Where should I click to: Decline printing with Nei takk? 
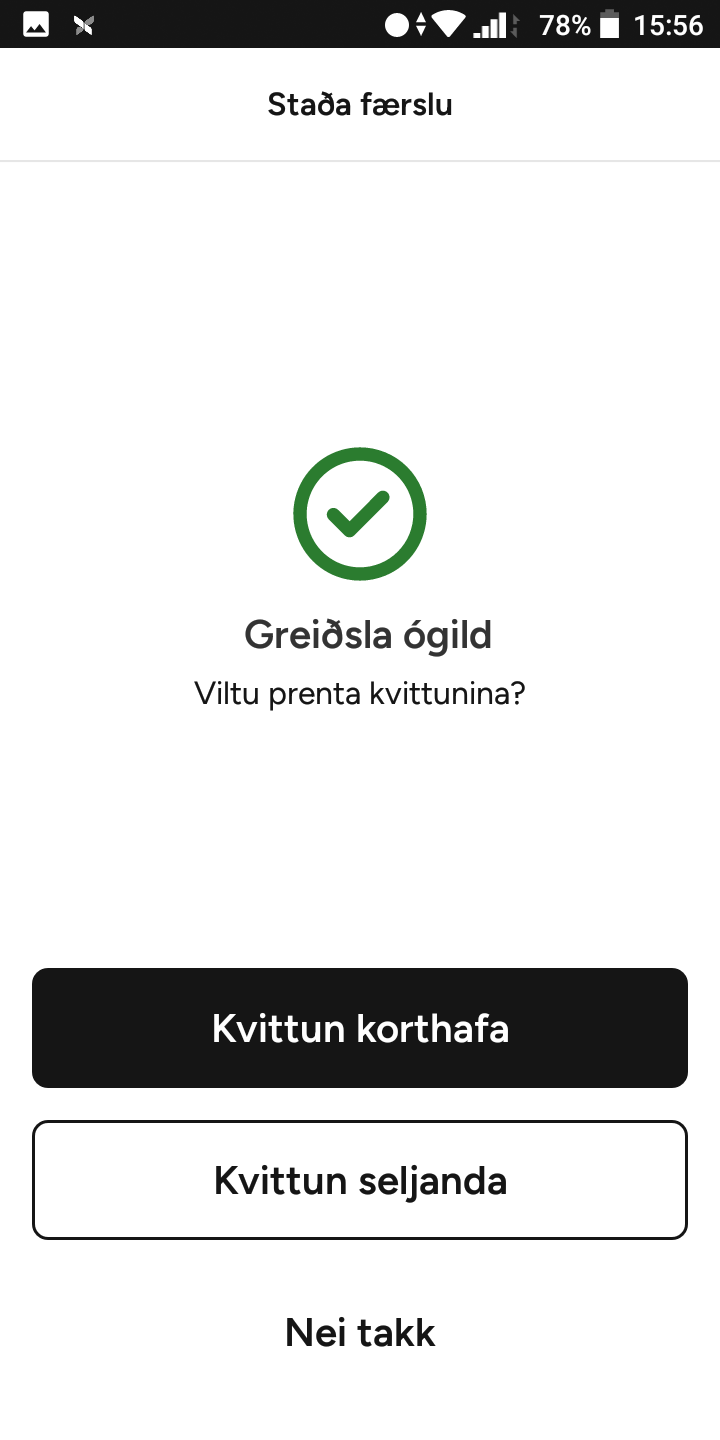360,1332
